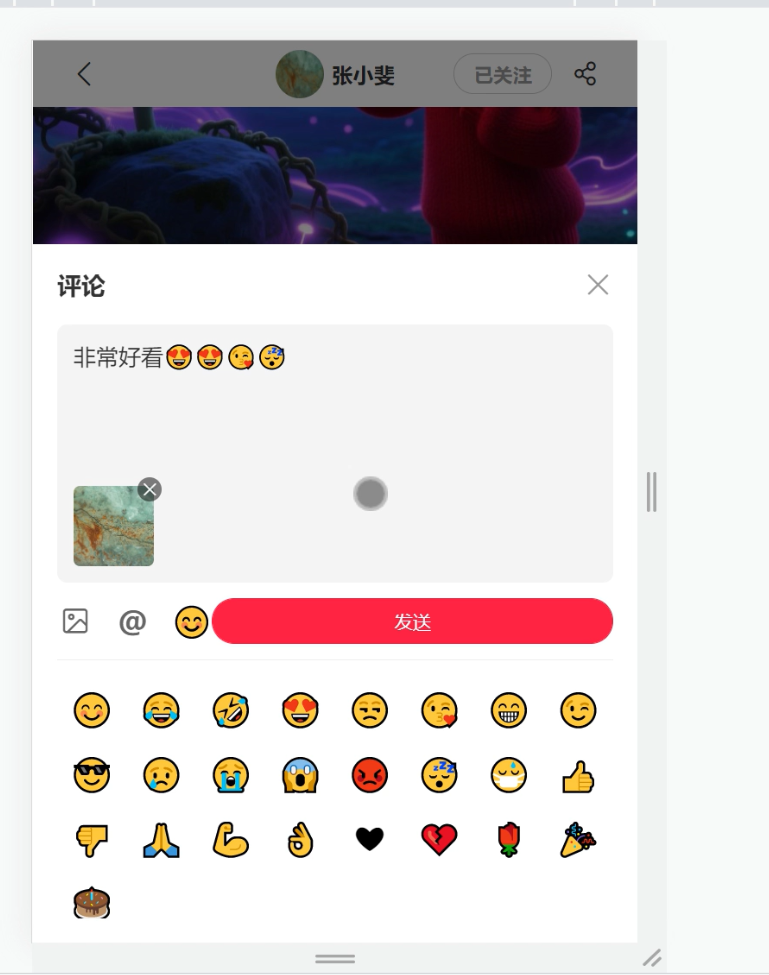Image resolution: width=769 pixels, height=975 pixels.
Task: Mention someone with the @ icon
Action: click(132, 622)
